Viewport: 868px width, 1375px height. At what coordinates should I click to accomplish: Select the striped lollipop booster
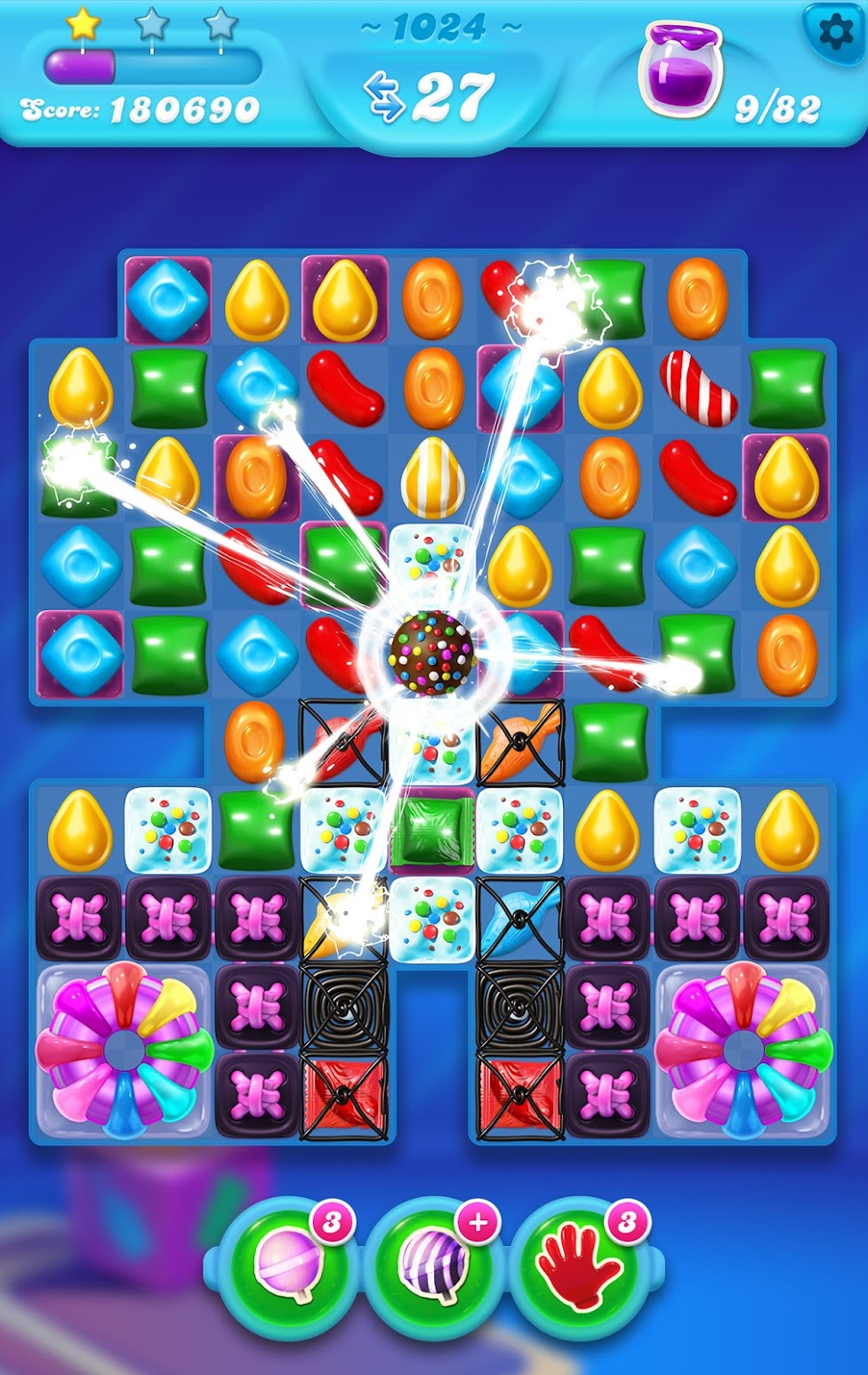point(434,1264)
